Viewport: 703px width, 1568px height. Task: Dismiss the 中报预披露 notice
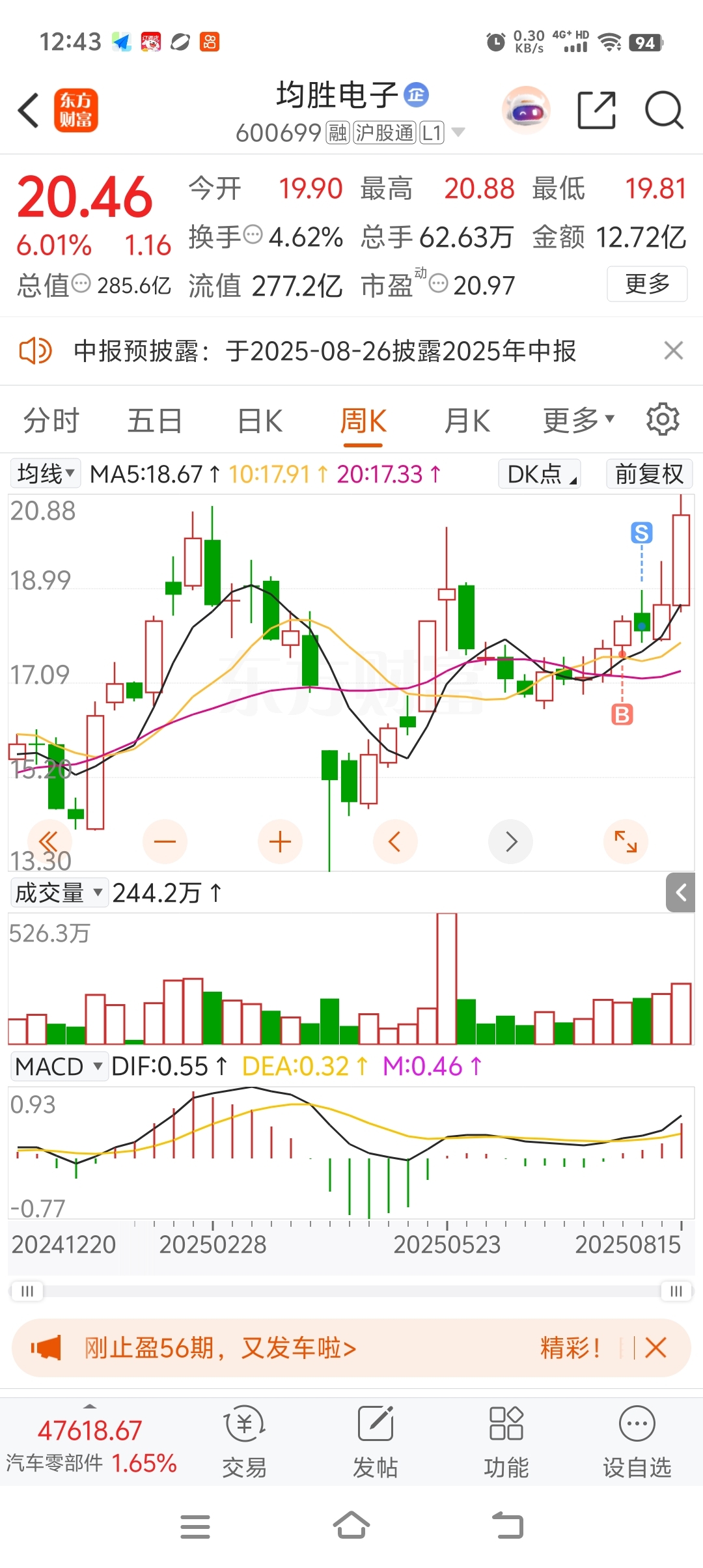[674, 350]
